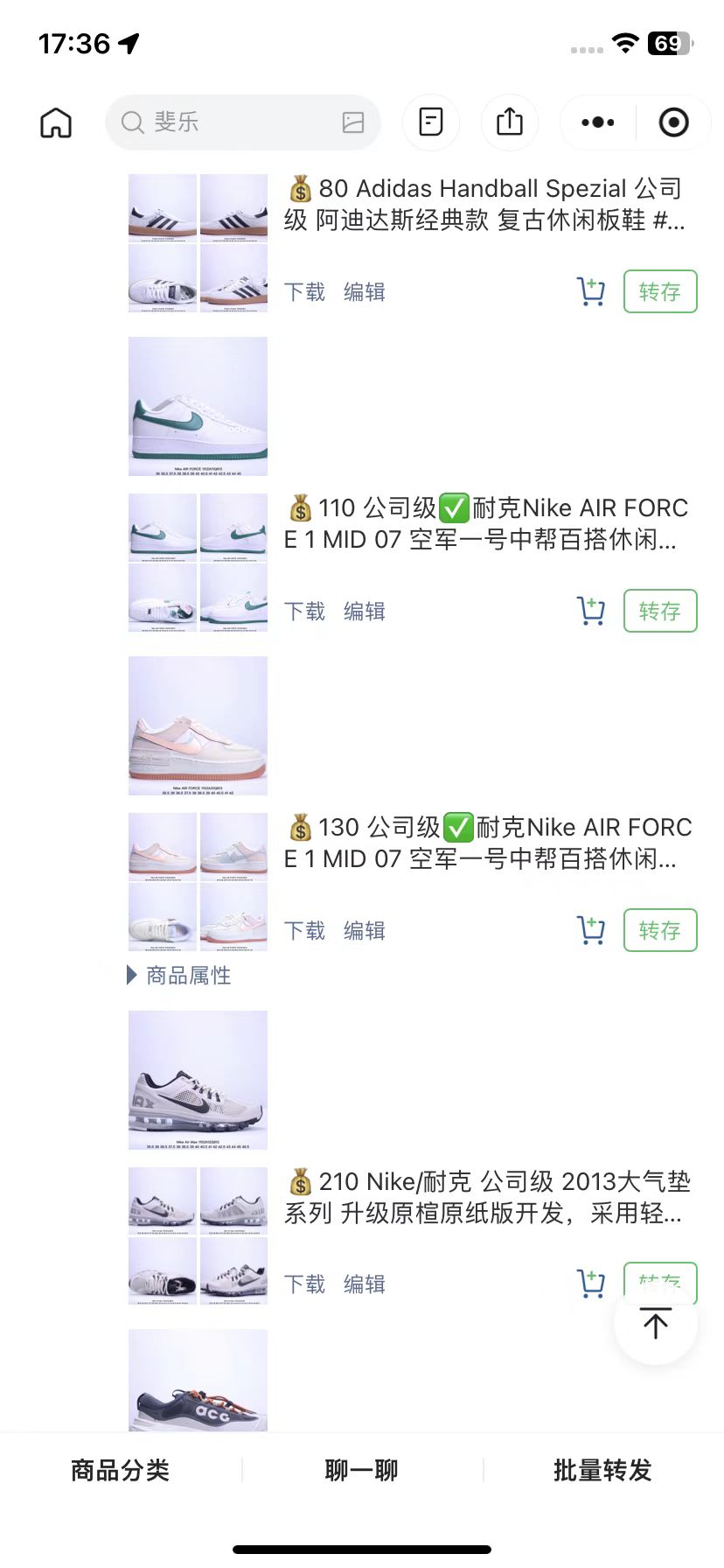Image resolution: width=724 pixels, height=1568 pixels.
Task: Download the 130 Nike AIR FORCE images
Action: tap(304, 930)
